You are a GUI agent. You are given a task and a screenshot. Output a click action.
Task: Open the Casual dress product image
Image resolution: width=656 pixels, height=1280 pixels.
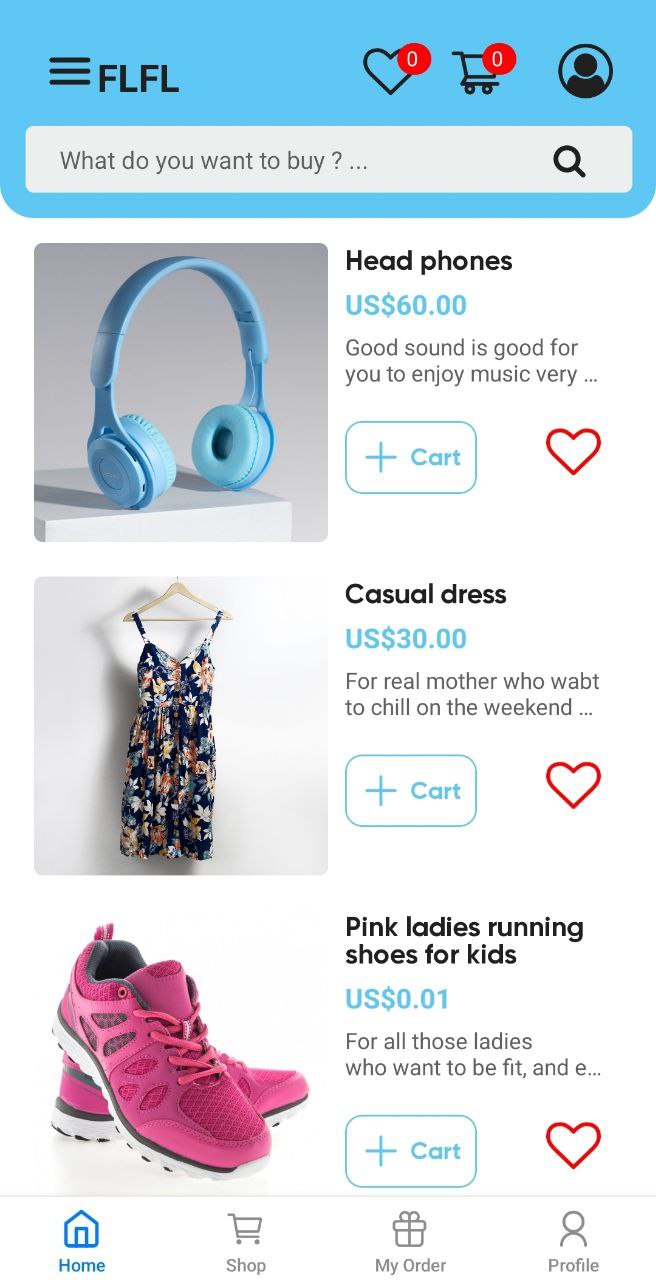pos(181,726)
